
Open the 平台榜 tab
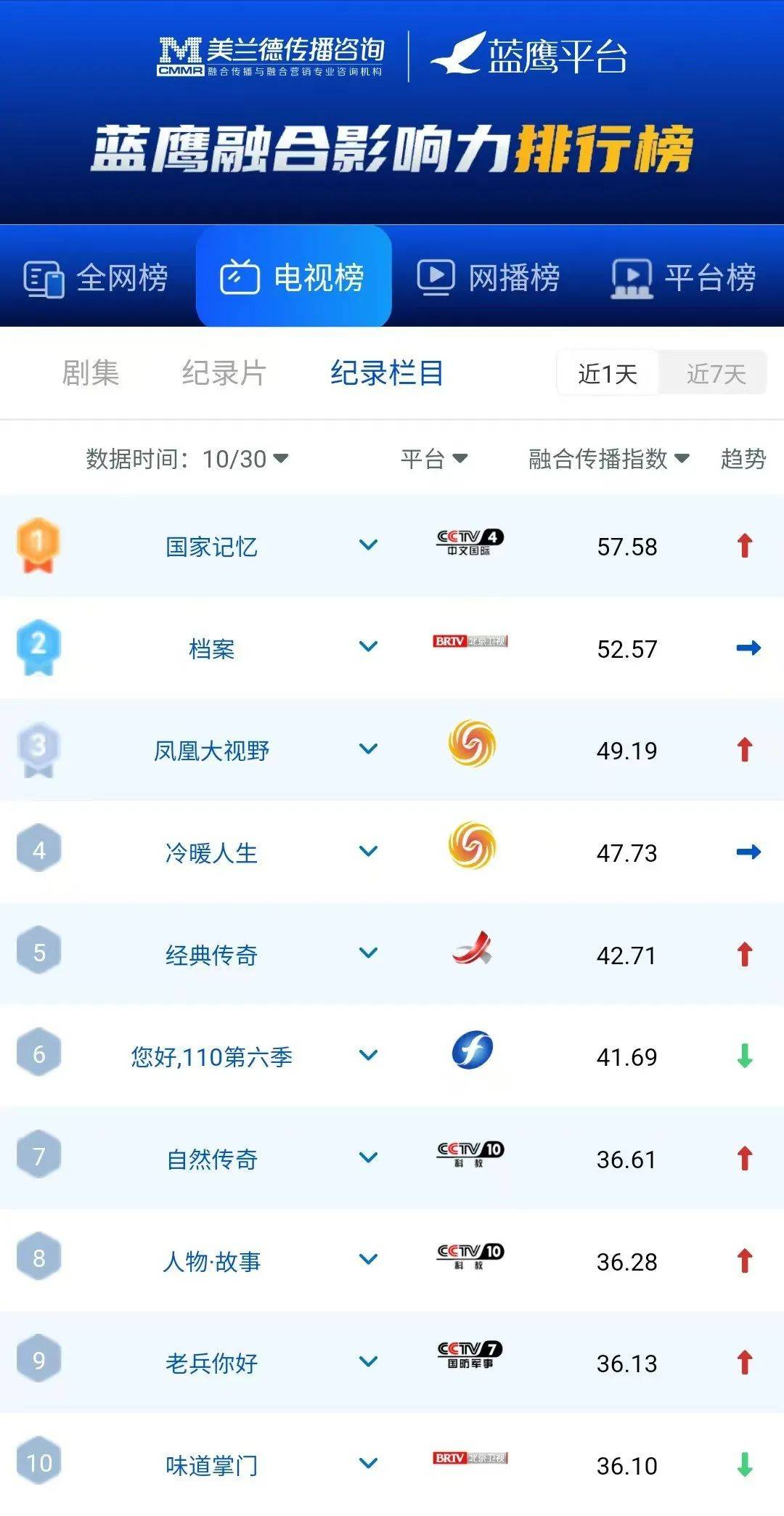pos(685,278)
